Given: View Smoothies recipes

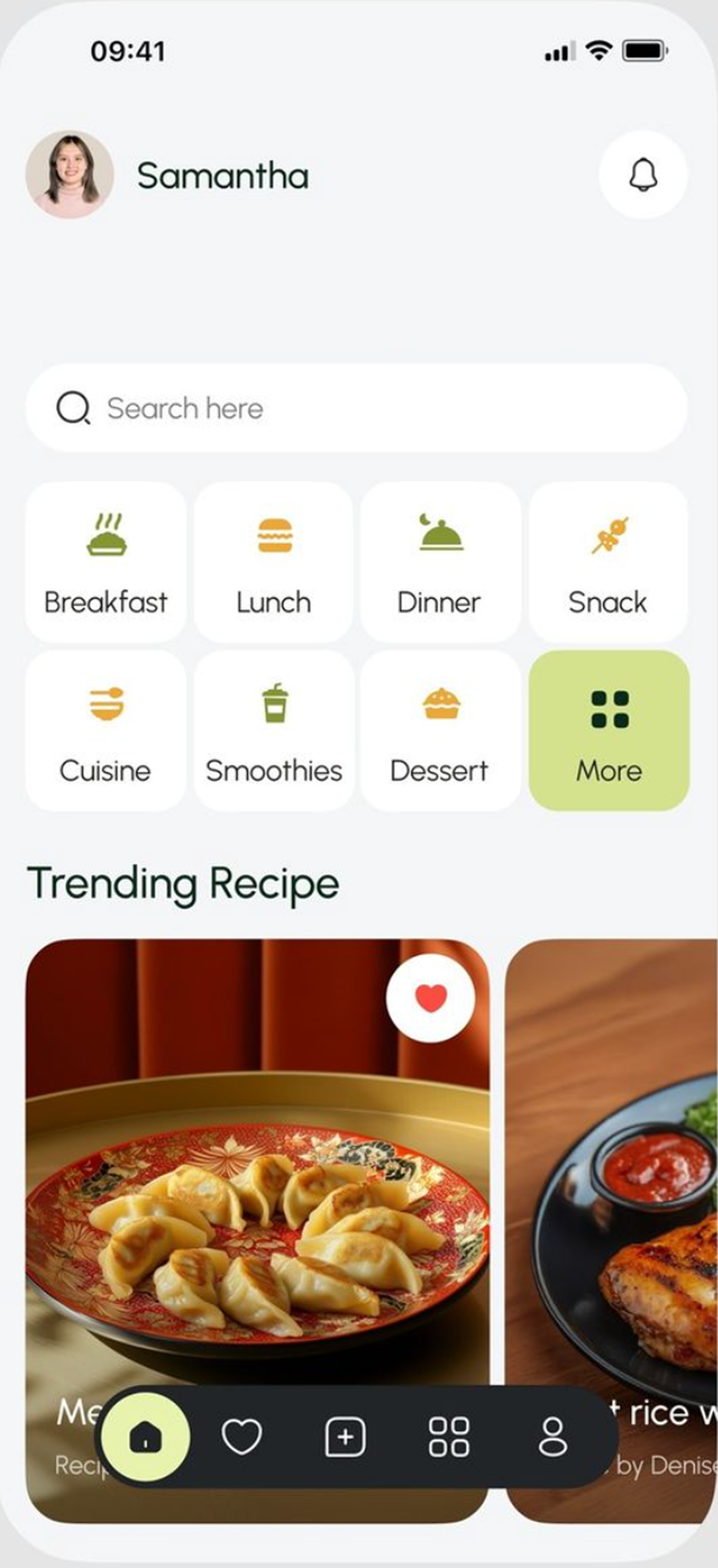Looking at the screenshot, I should pos(274,731).
